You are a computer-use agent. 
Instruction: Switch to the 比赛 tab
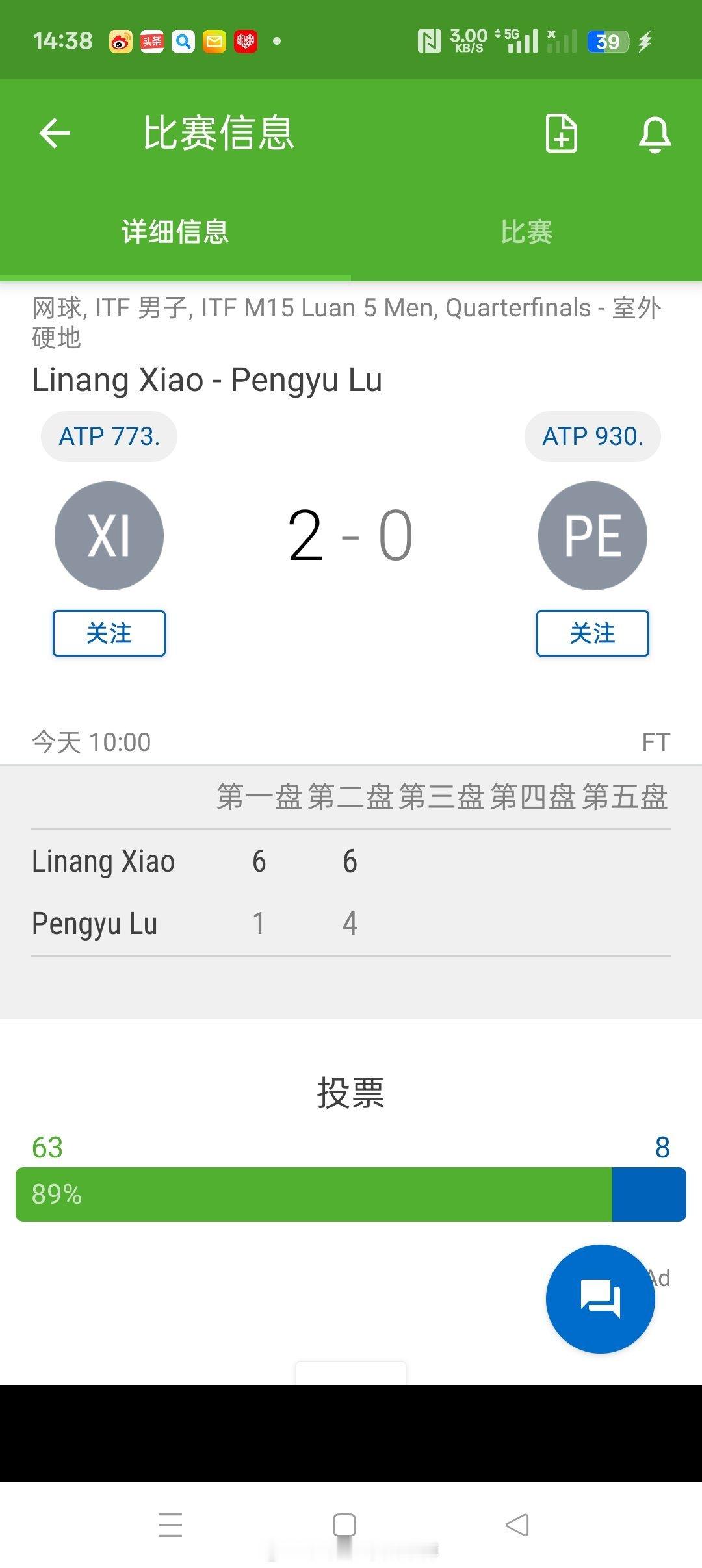point(526,232)
